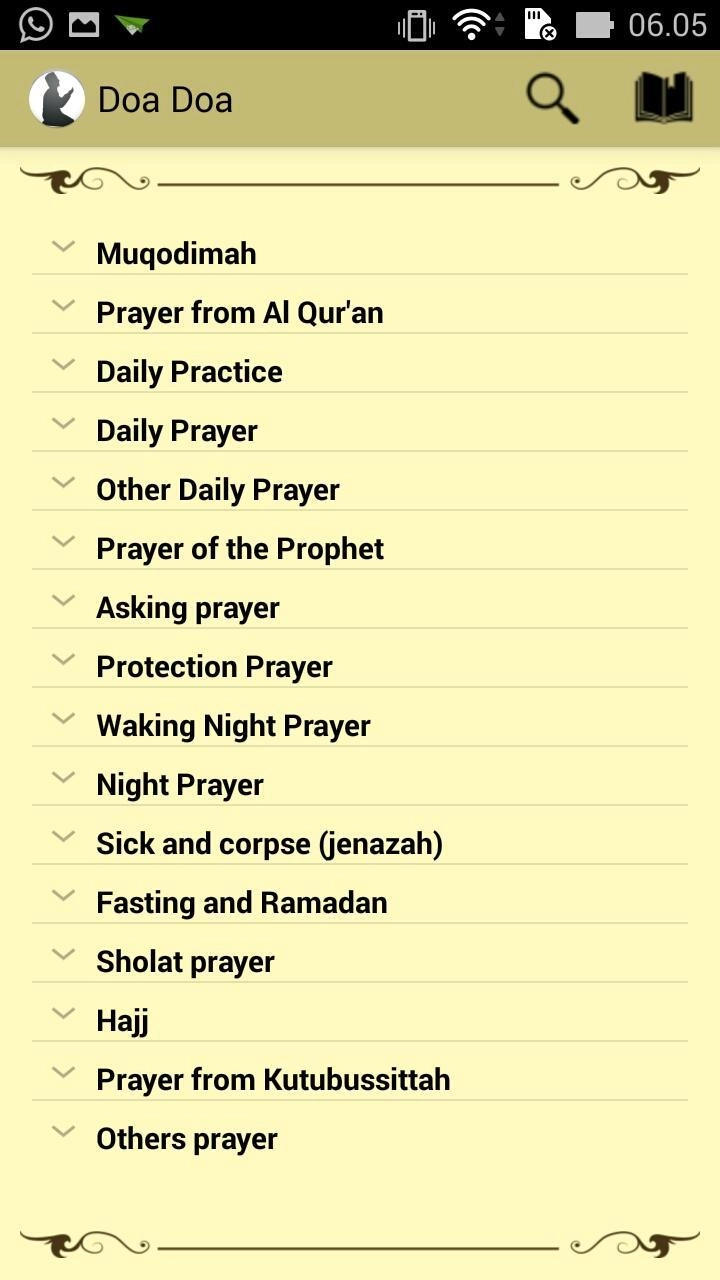720x1280 pixels.
Task: Open the Night Prayer group
Action: tap(180, 784)
